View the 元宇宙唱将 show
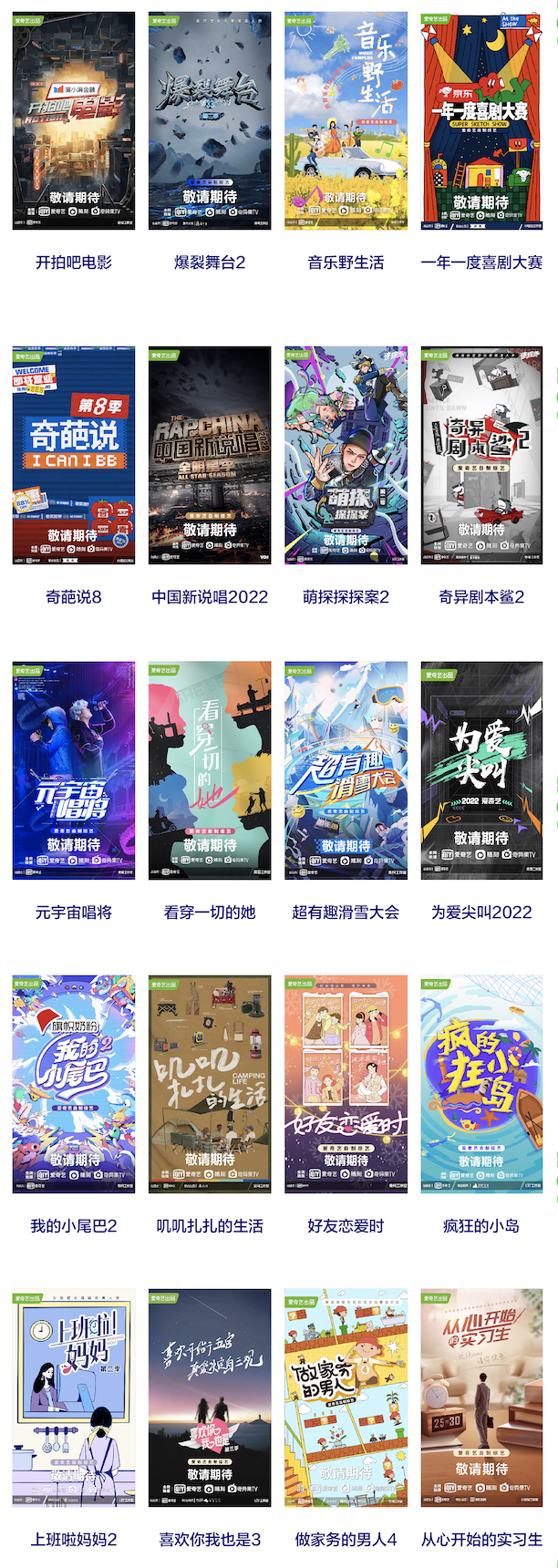Viewport: 558px width, 1568px height. click(x=74, y=770)
